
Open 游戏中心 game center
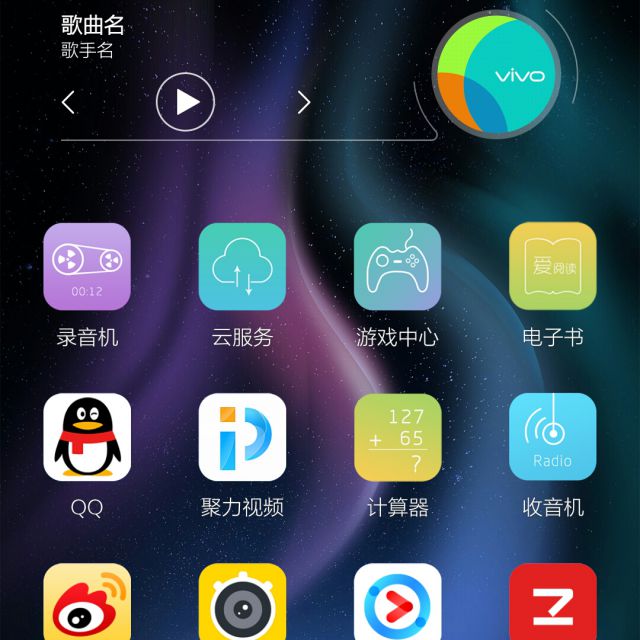pos(397,266)
